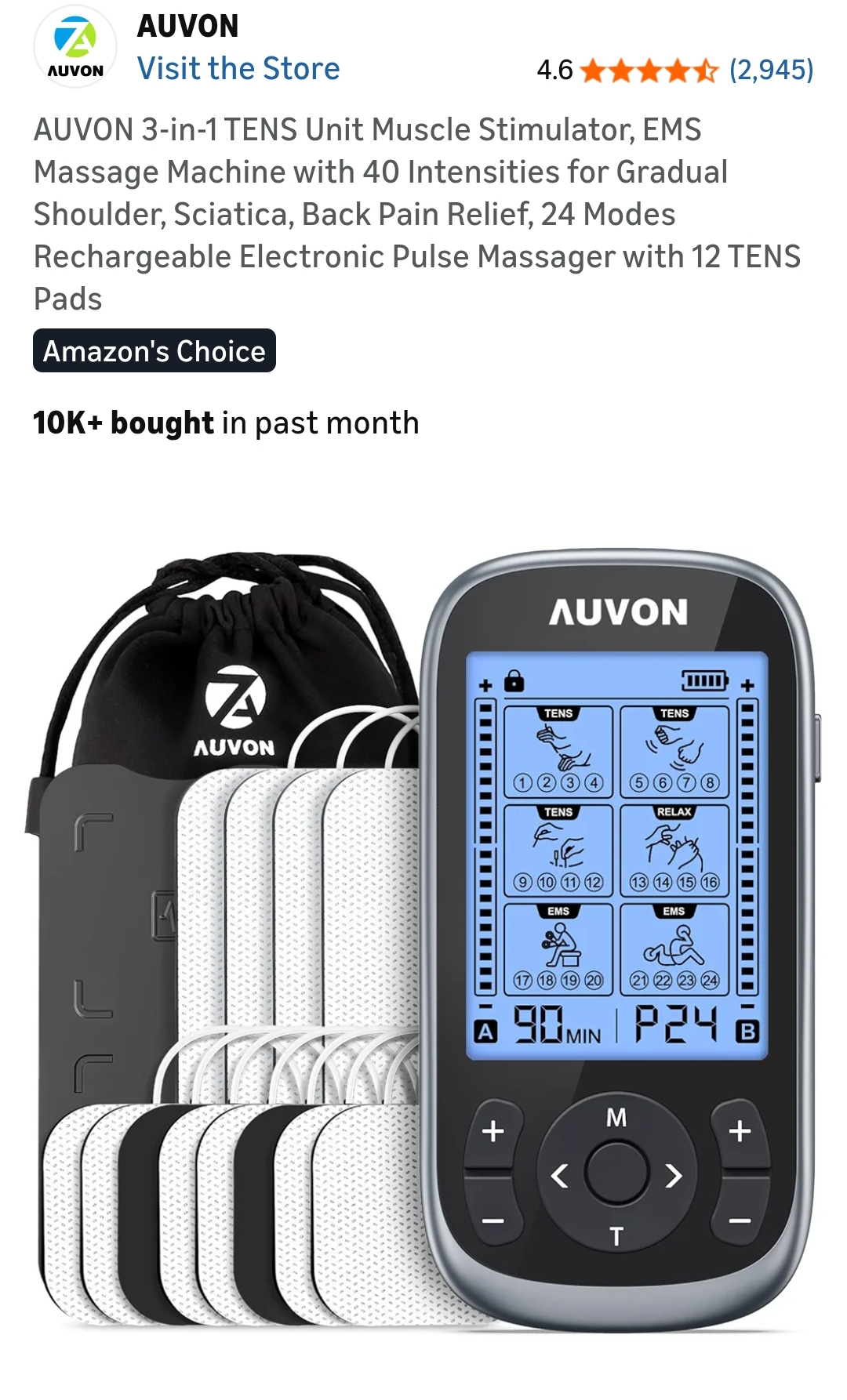Open the 2,945 customer ratings

click(771, 70)
